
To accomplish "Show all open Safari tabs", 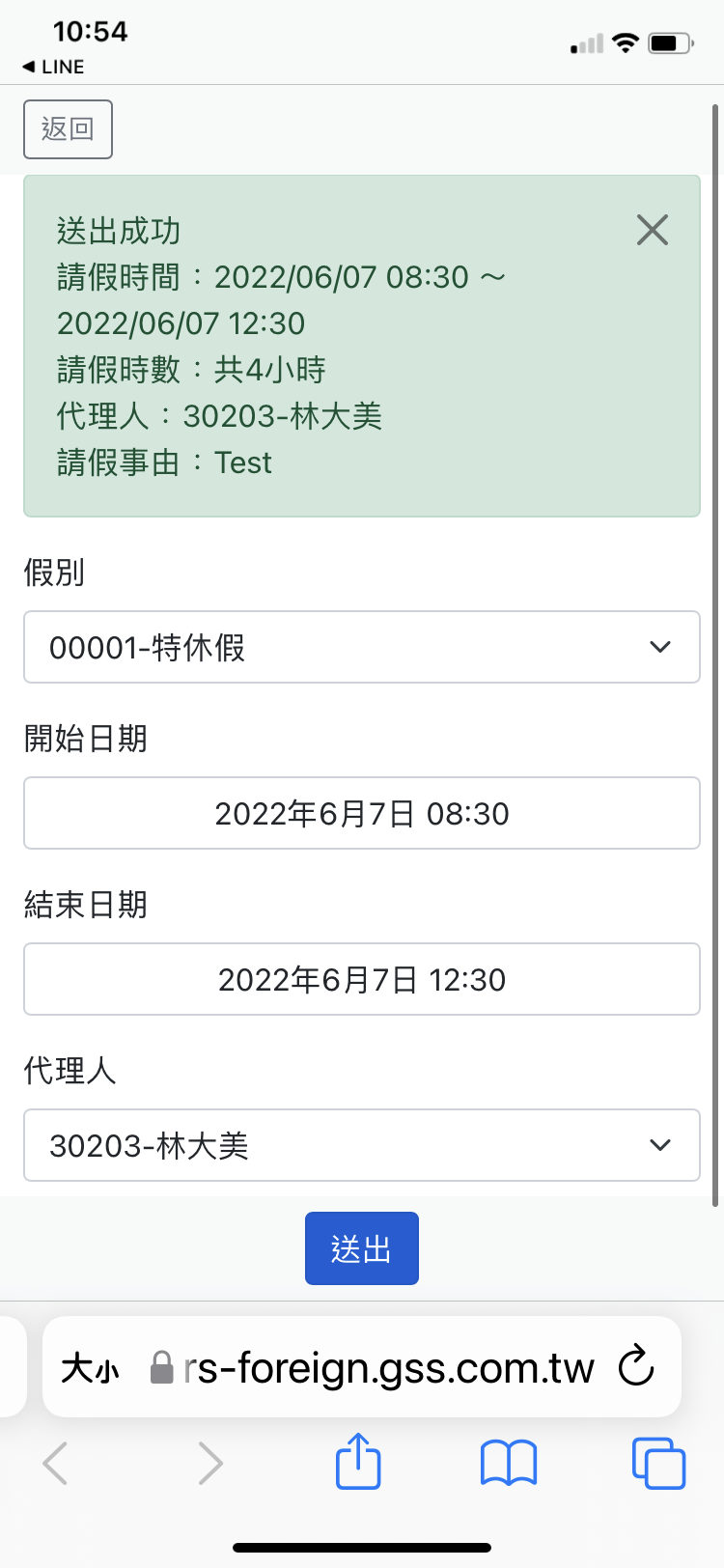I will point(658,1463).
